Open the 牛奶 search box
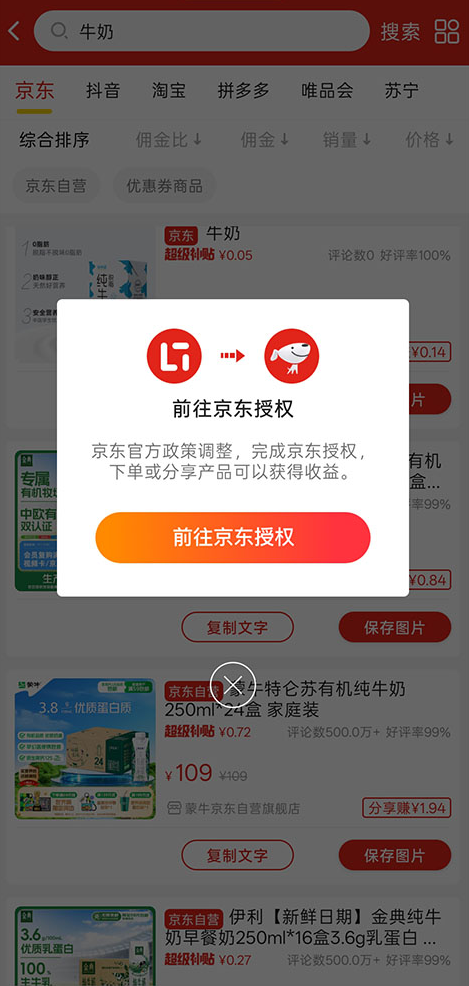Viewport: 469px width, 986px height. coord(201,31)
